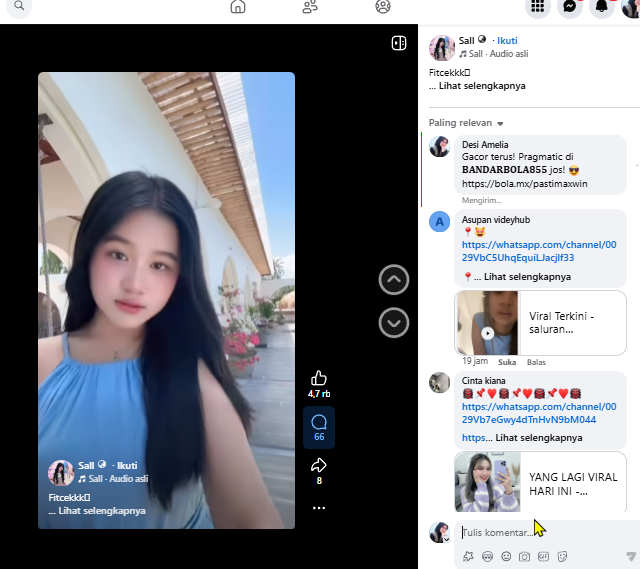Tap the Tulis komentar comment field
The width and height of the screenshot is (640, 569).
(543, 533)
